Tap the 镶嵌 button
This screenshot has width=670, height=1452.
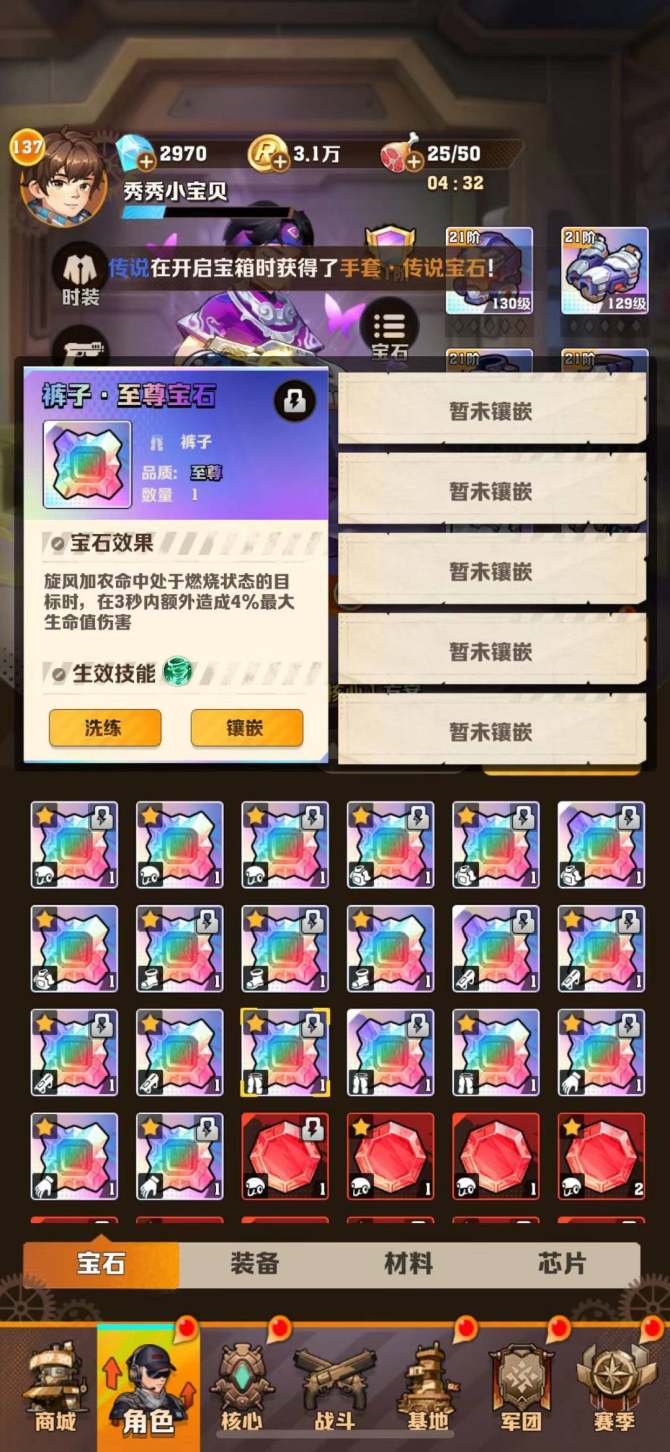coord(246,728)
